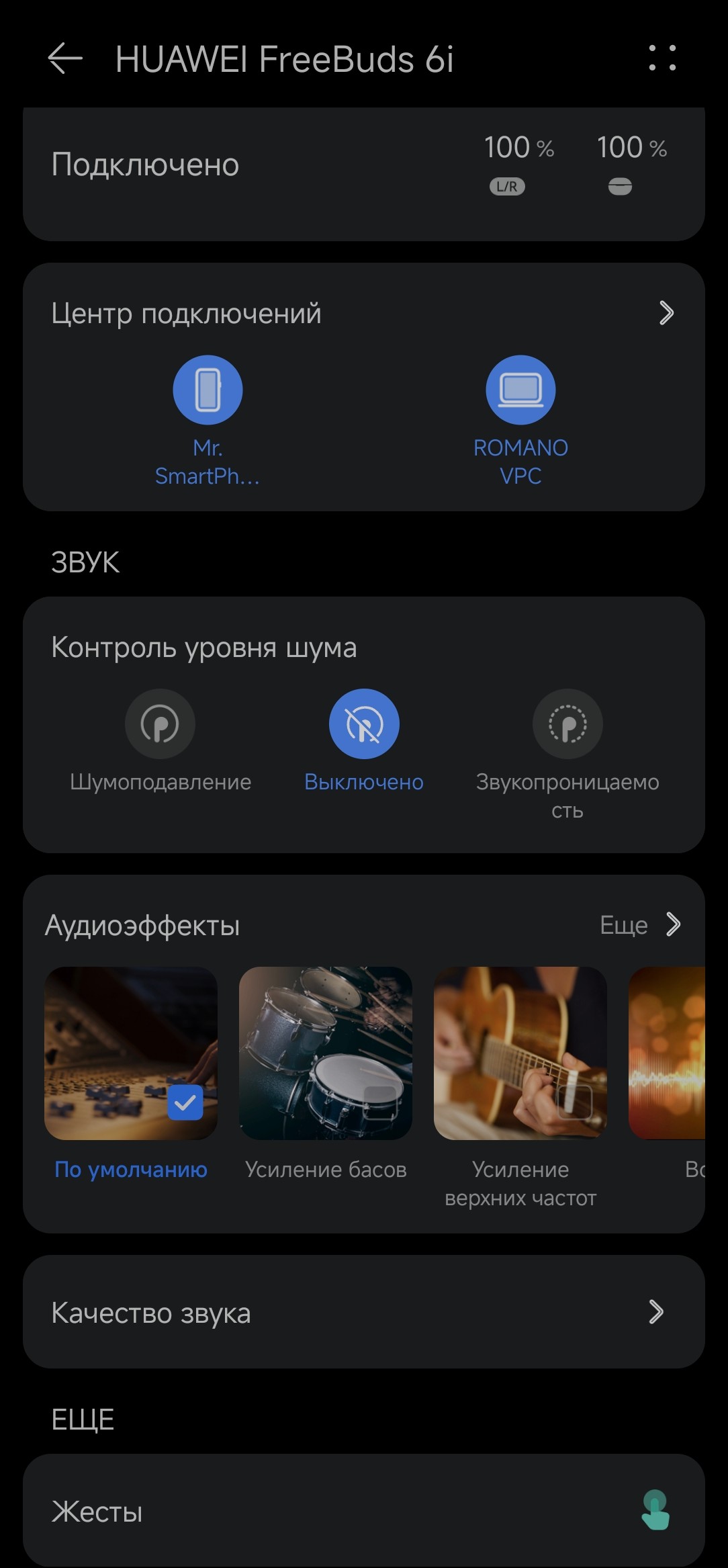Screen dimensions: 728x1568
Task: Open Центр подключений
Action: pyautogui.click(x=363, y=313)
